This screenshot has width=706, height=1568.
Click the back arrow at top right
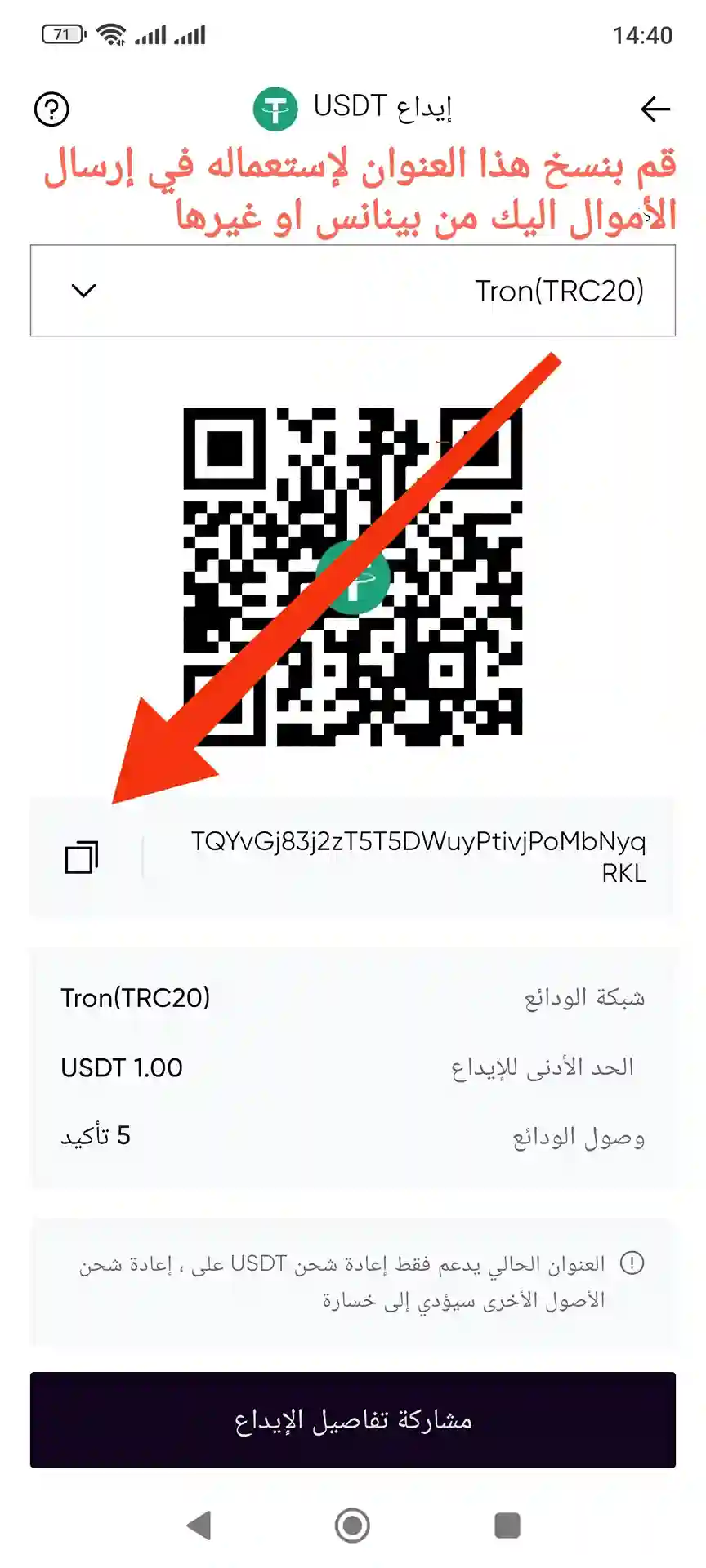point(655,108)
